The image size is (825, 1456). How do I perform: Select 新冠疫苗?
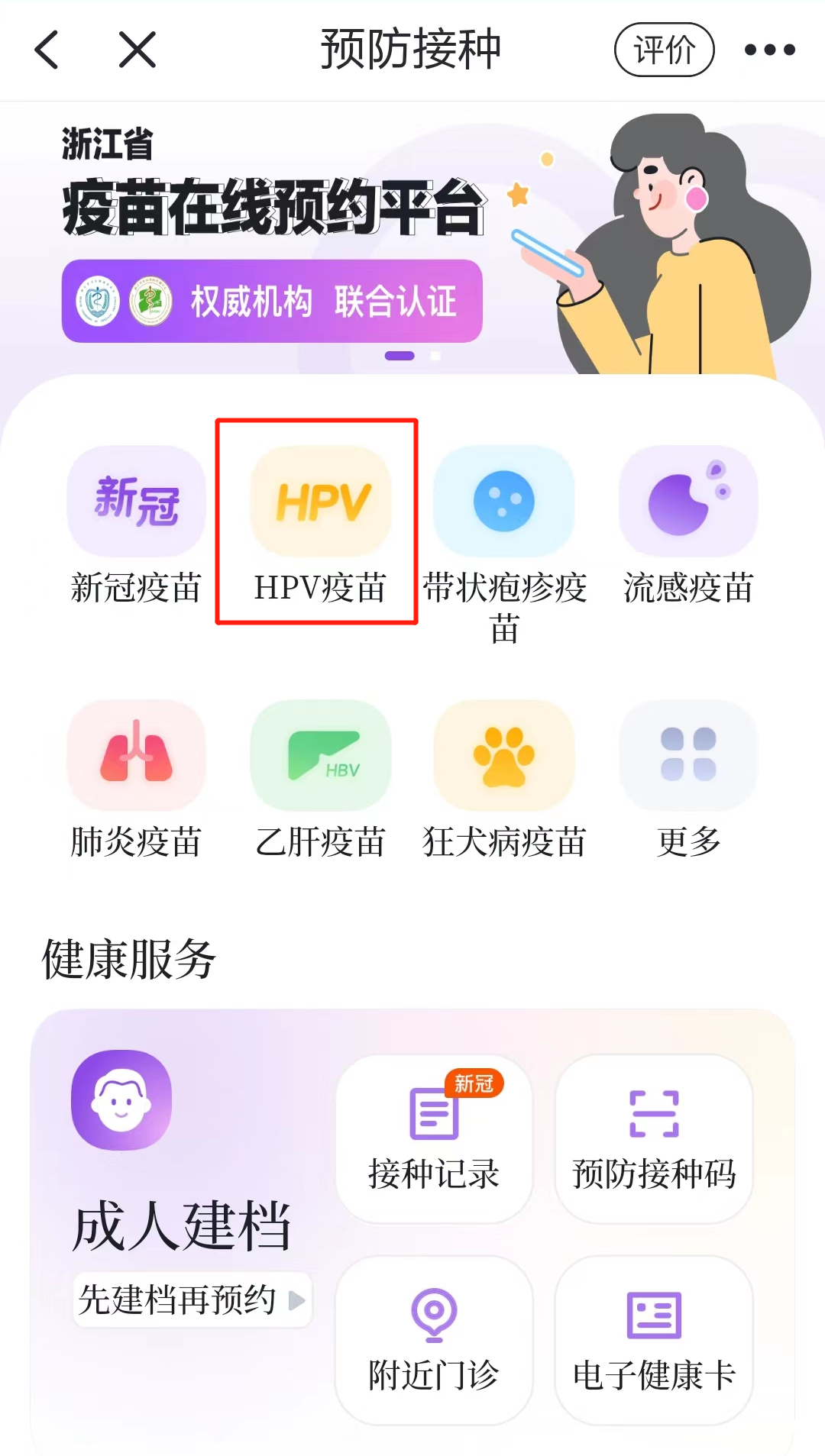coord(136,527)
